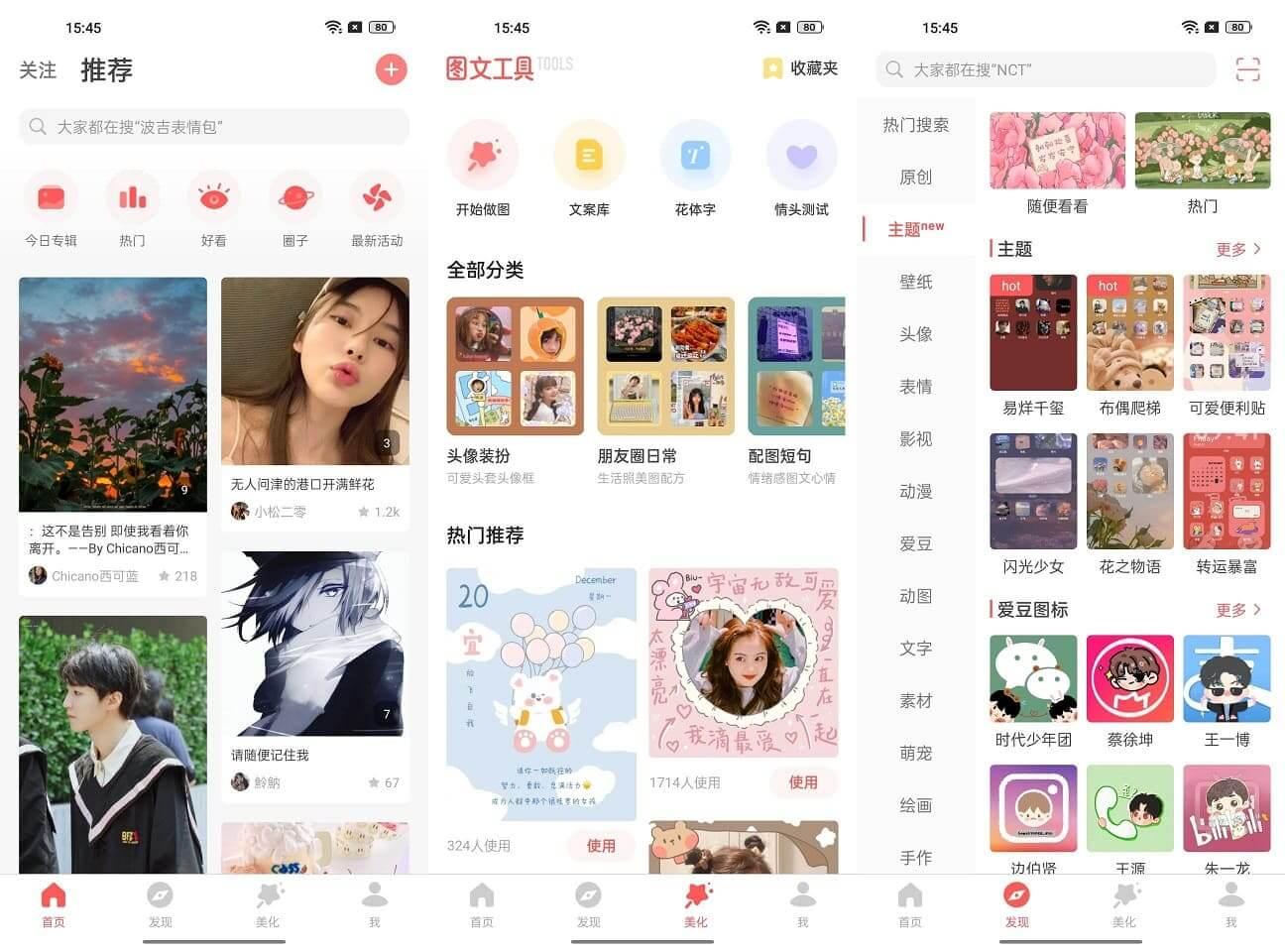Open the scan icon next to the NCT search

pos(1247,69)
